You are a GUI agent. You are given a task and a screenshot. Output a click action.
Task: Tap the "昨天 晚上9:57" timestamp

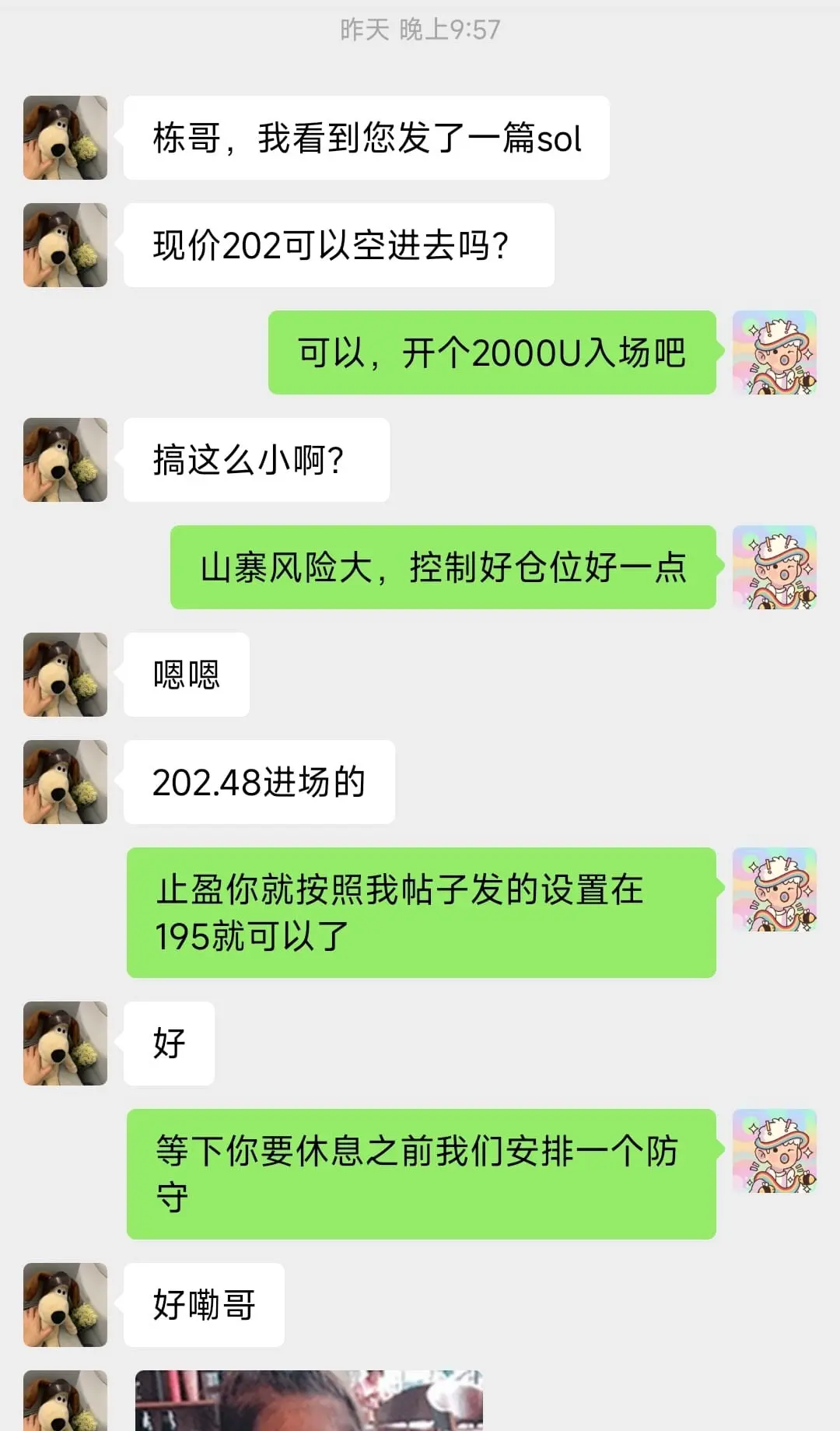point(420,30)
